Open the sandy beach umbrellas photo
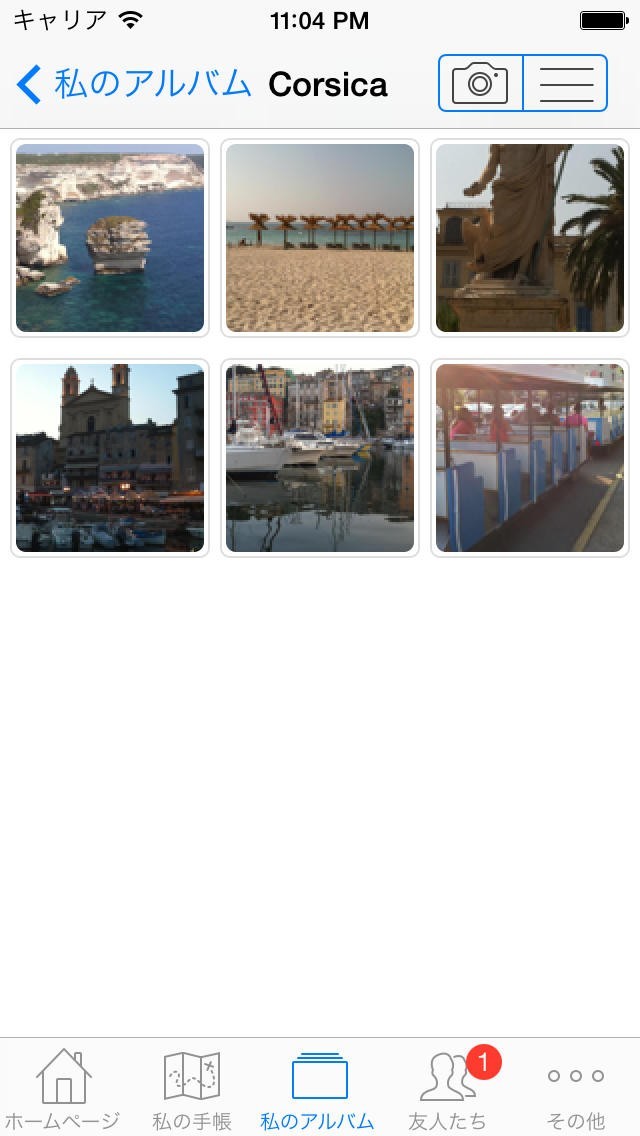Screen dimensions: 640x1136 click(320, 238)
